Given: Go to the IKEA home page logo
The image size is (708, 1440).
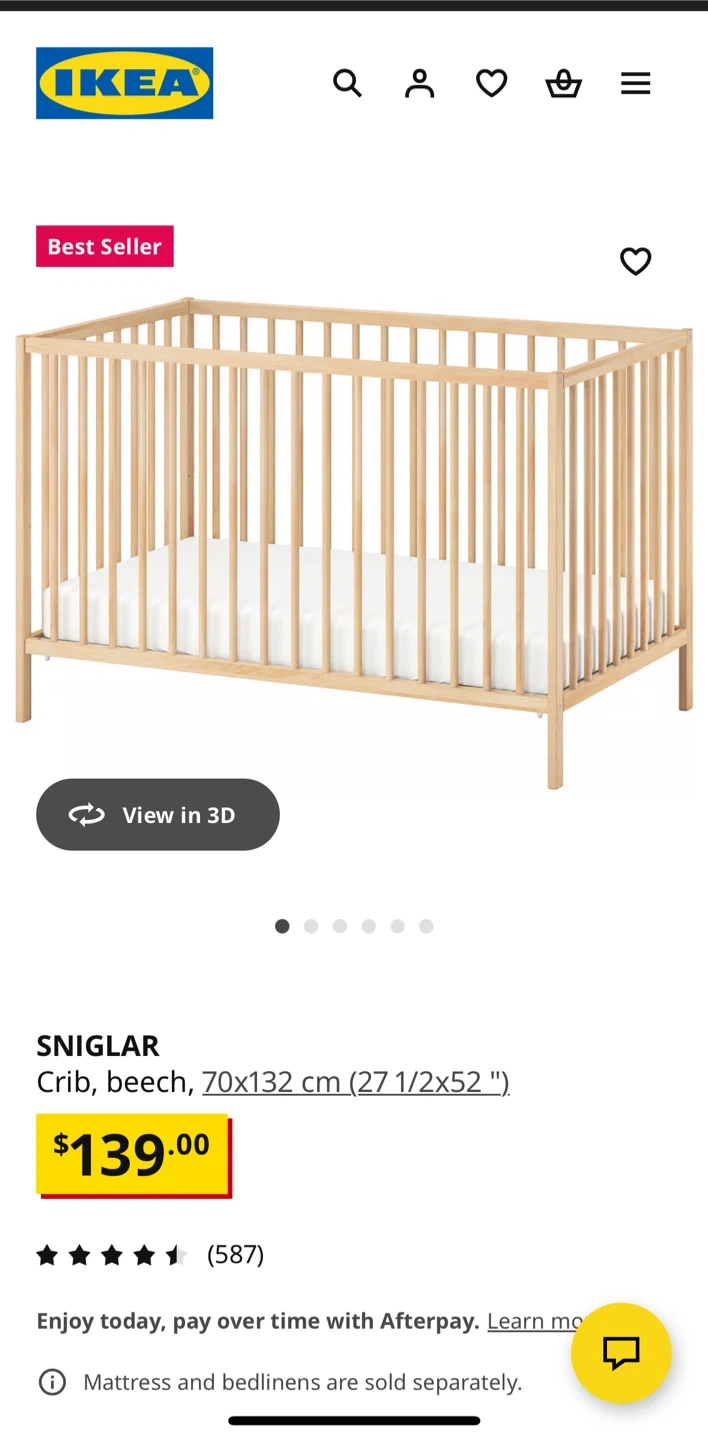Looking at the screenshot, I should coord(125,83).
